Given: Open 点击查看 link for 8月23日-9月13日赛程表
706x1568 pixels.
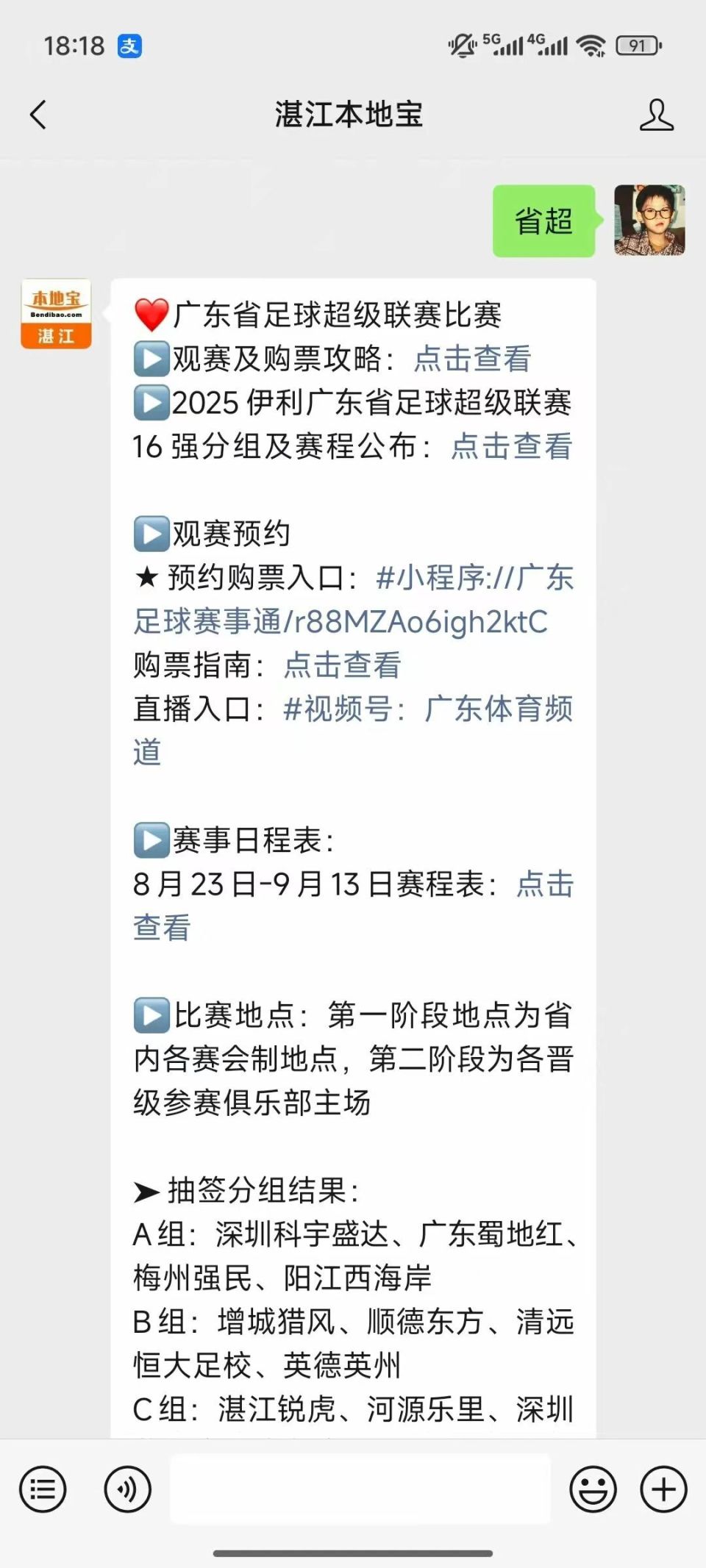Looking at the screenshot, I should coord(545,884).
